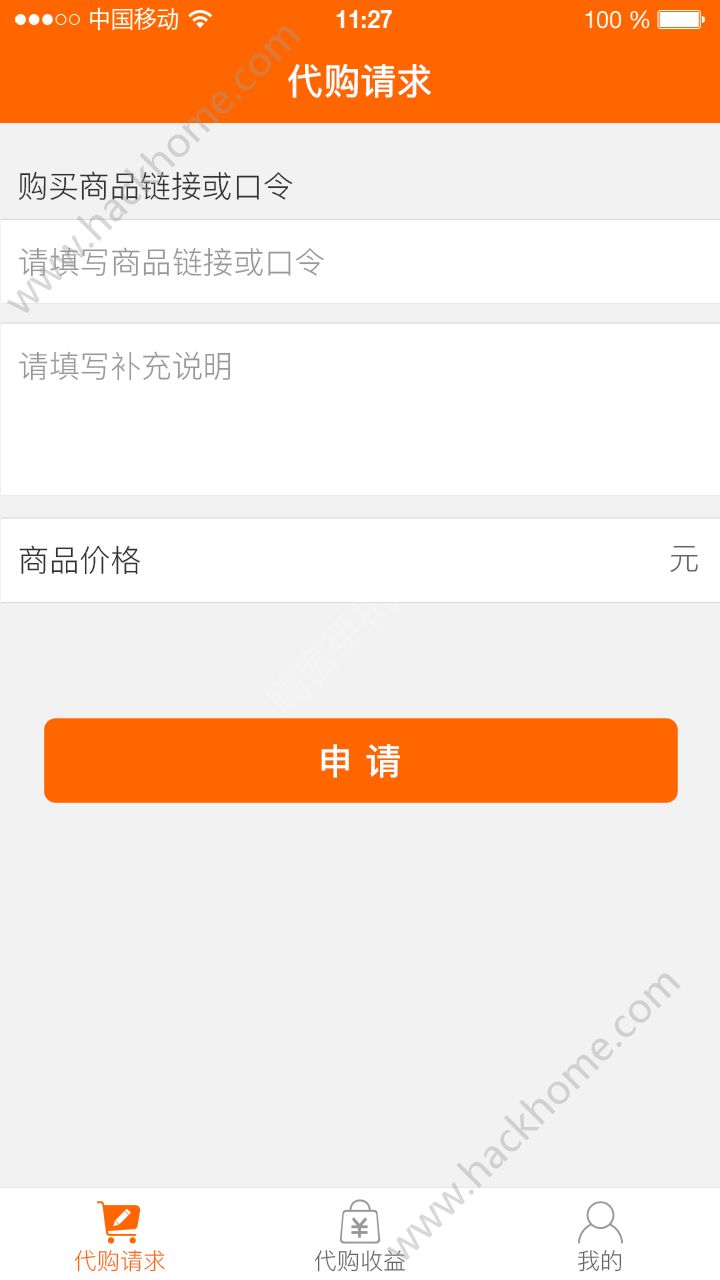The width and height of the screenshot is (720, 1280).
Task: Submit with the 申请 button
Action: (360, 760)
